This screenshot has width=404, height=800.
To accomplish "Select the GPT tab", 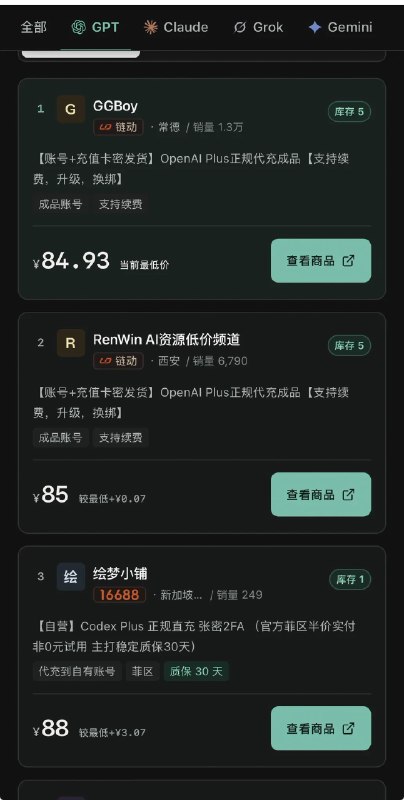I will (95, 28).
